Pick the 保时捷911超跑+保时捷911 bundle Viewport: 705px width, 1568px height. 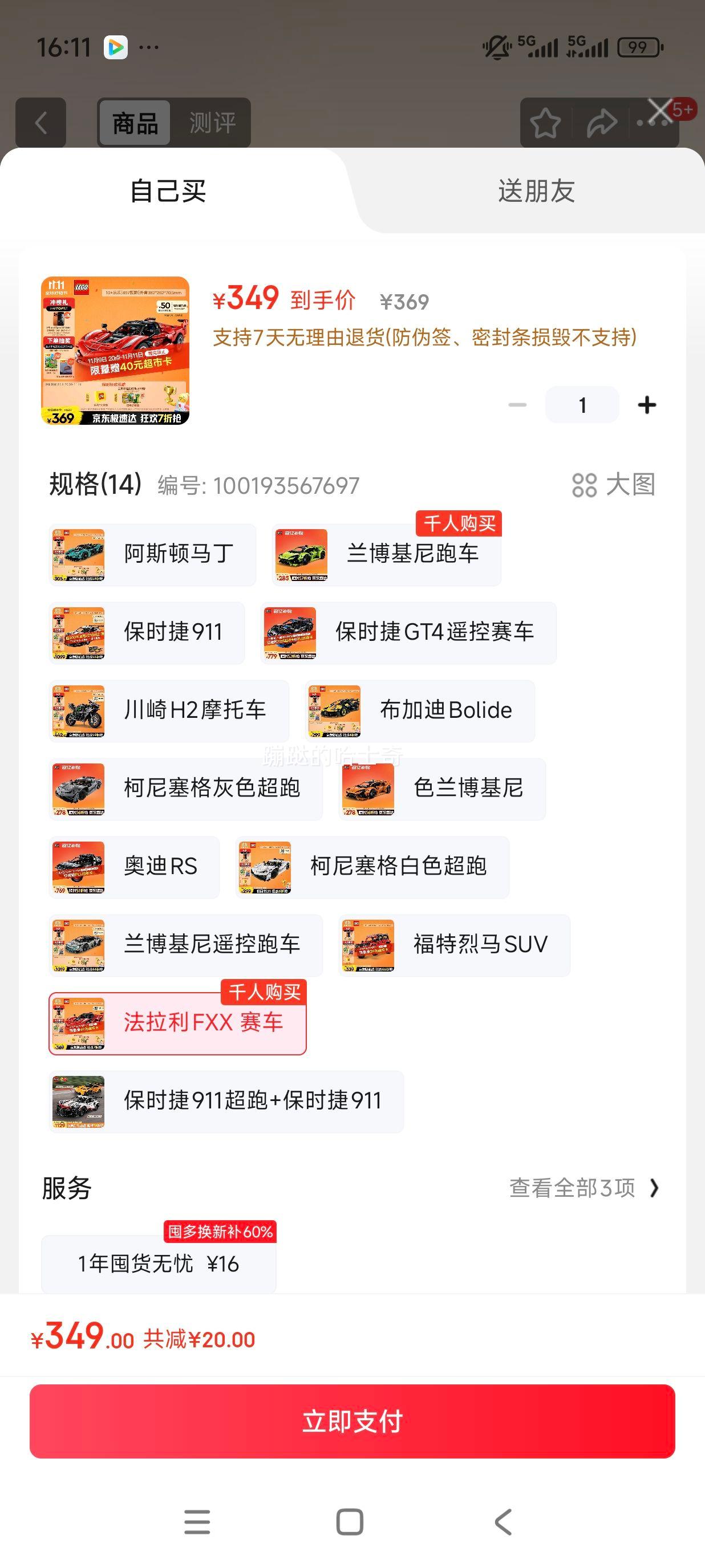click(x=226, y=1100)
